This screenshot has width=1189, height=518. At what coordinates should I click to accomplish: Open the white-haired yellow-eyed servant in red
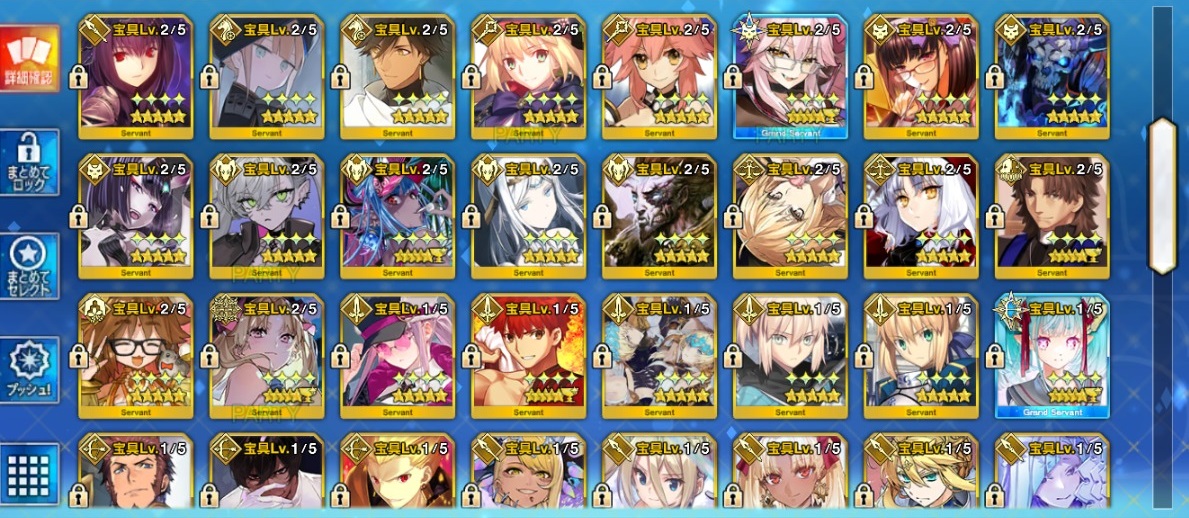(921, 217)
